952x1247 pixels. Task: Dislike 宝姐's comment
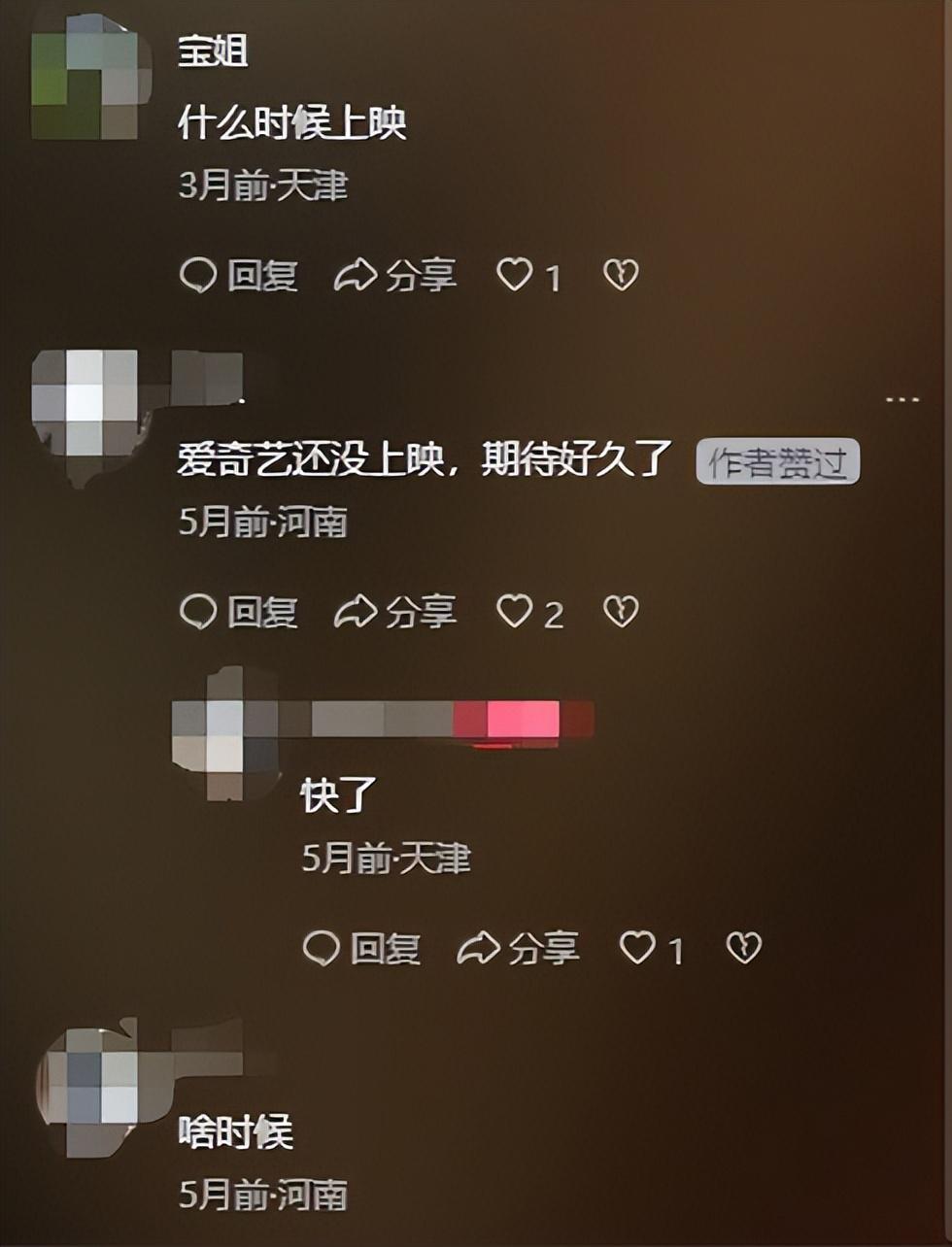click(x=621, y=277)
